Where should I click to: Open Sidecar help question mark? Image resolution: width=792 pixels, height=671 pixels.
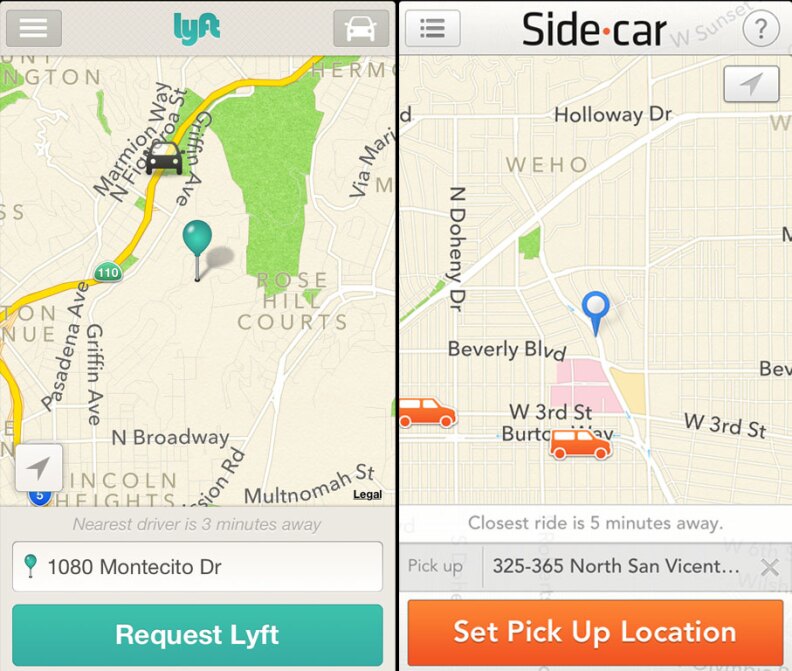[x=761, y=29]
